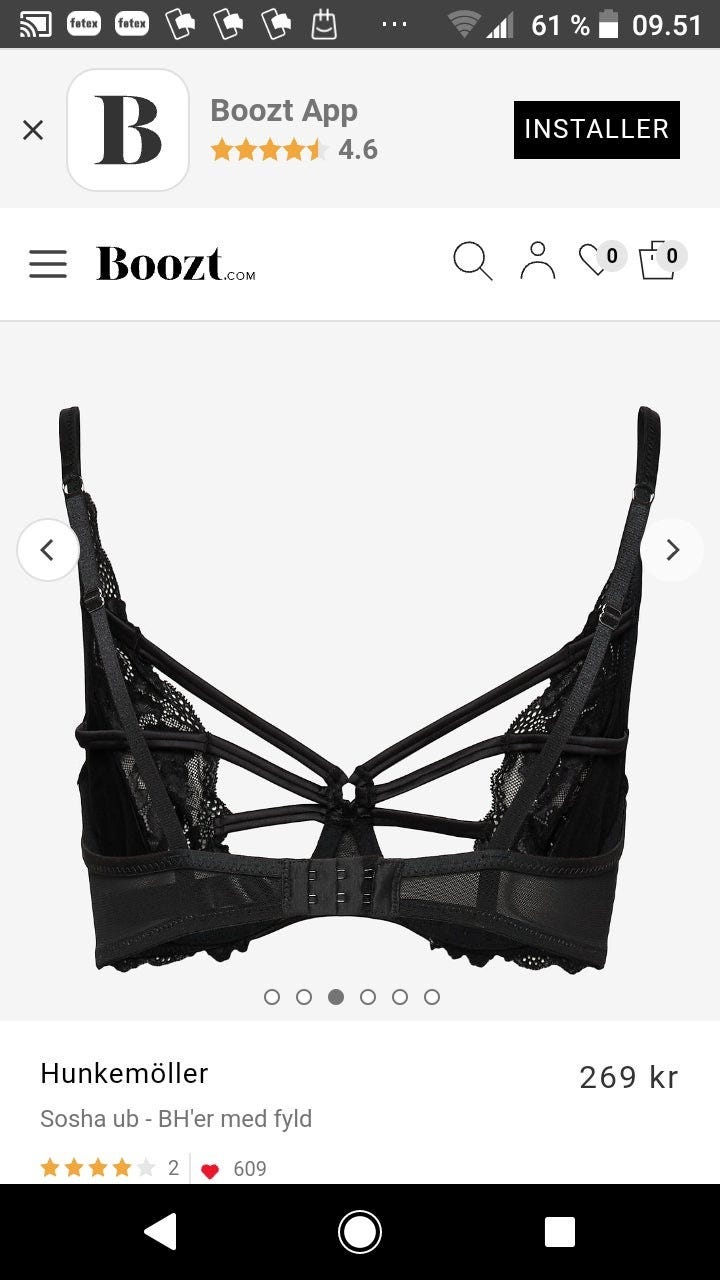Show the next product image
Viewport: 720px width, 1280px height.
[x=672, y=550]
